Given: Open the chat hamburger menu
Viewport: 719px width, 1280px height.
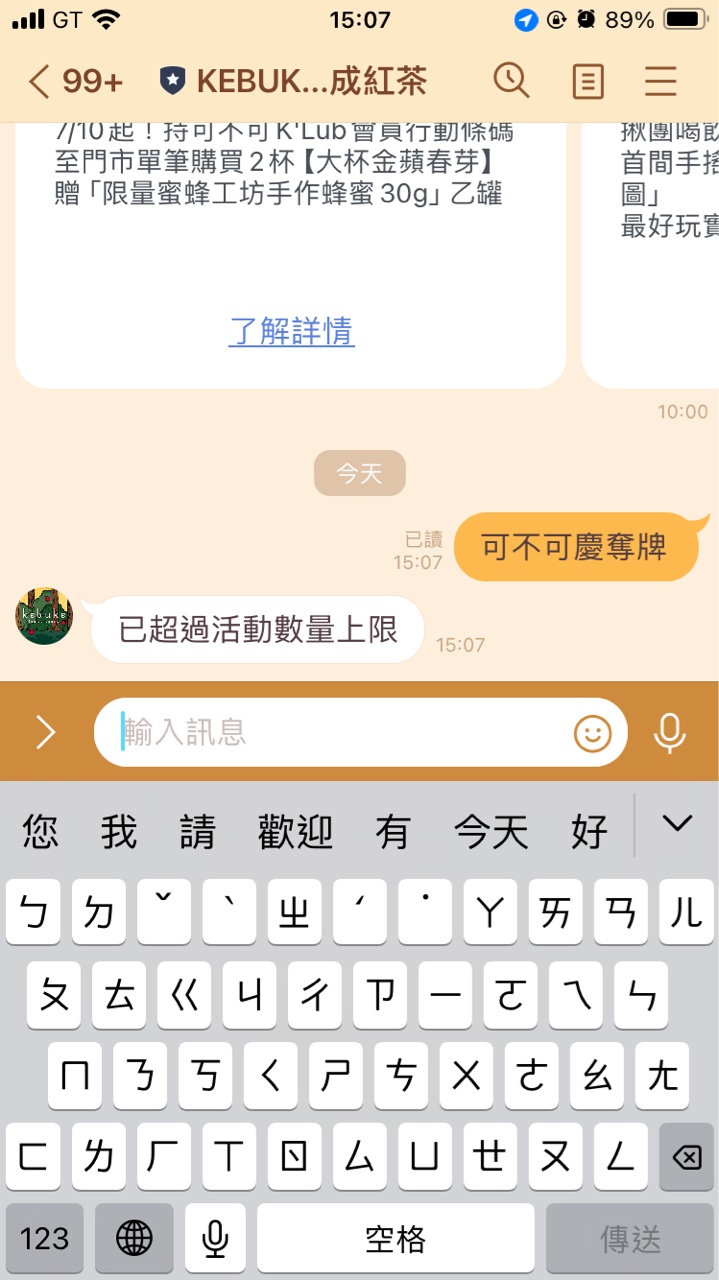Looking at the screenshot, I should point(661,82).
